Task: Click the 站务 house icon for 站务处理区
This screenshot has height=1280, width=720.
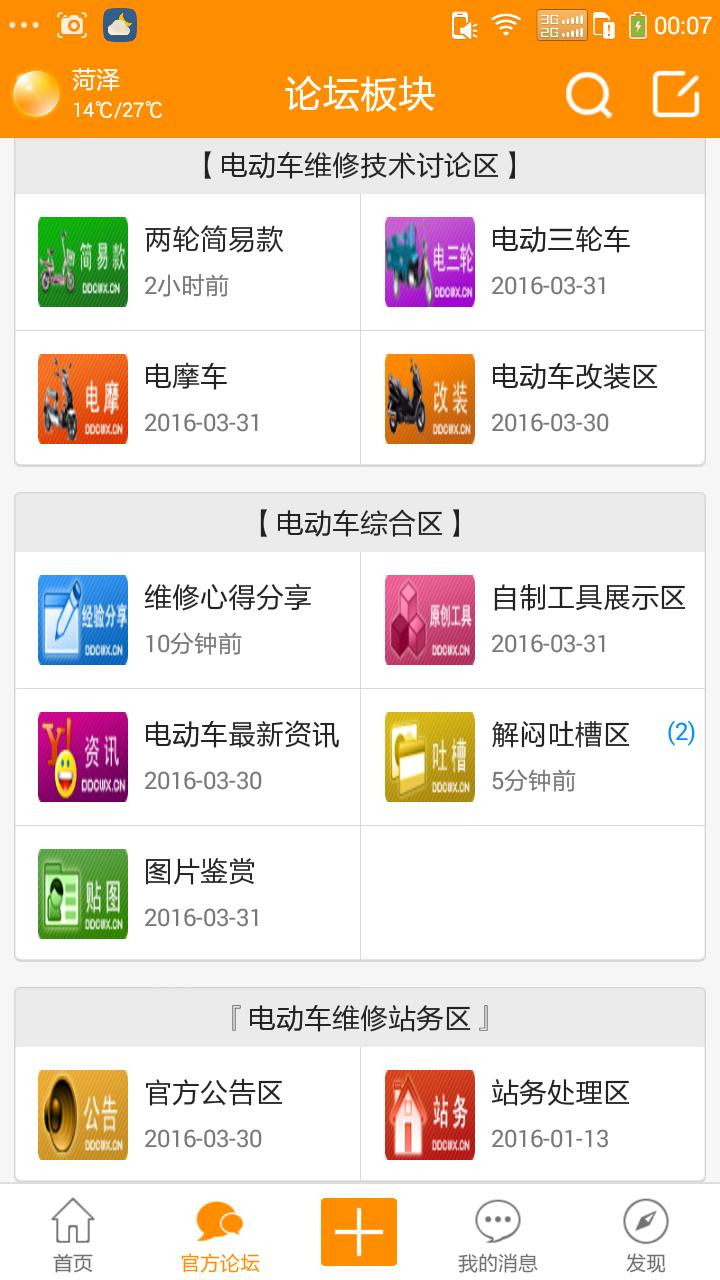Action: point(429,1114)
